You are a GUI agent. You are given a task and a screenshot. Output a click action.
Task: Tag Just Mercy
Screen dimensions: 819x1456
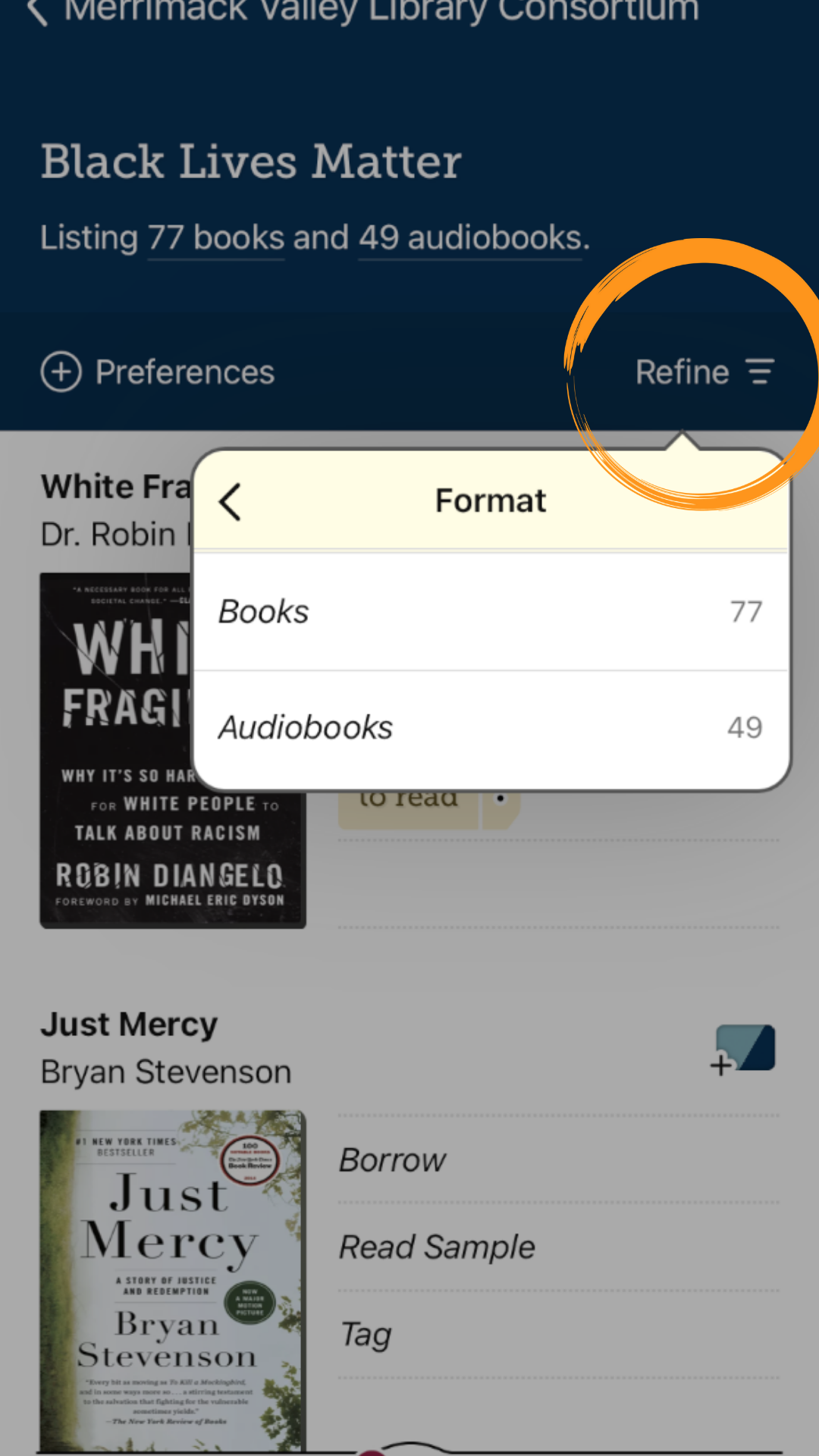[366, 1335]
